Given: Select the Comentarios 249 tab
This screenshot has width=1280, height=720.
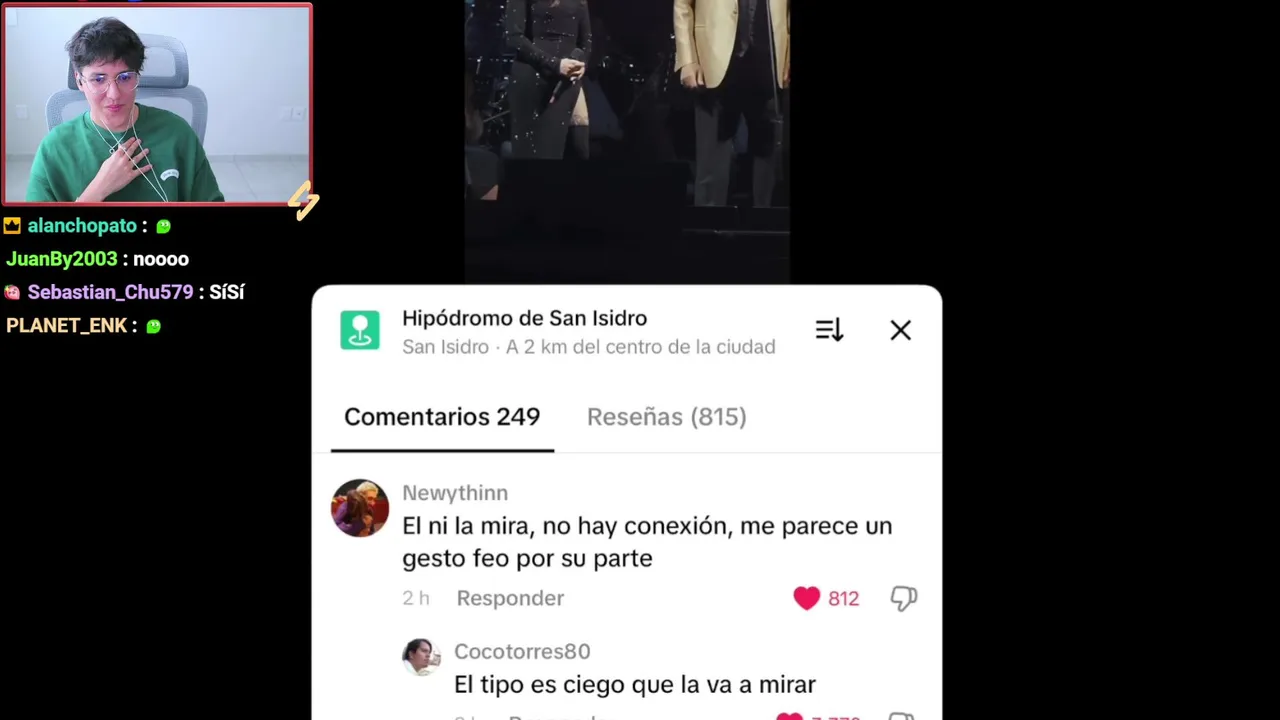Looking at the screenshot, I should pyautogui.click(x=442, y=417).
